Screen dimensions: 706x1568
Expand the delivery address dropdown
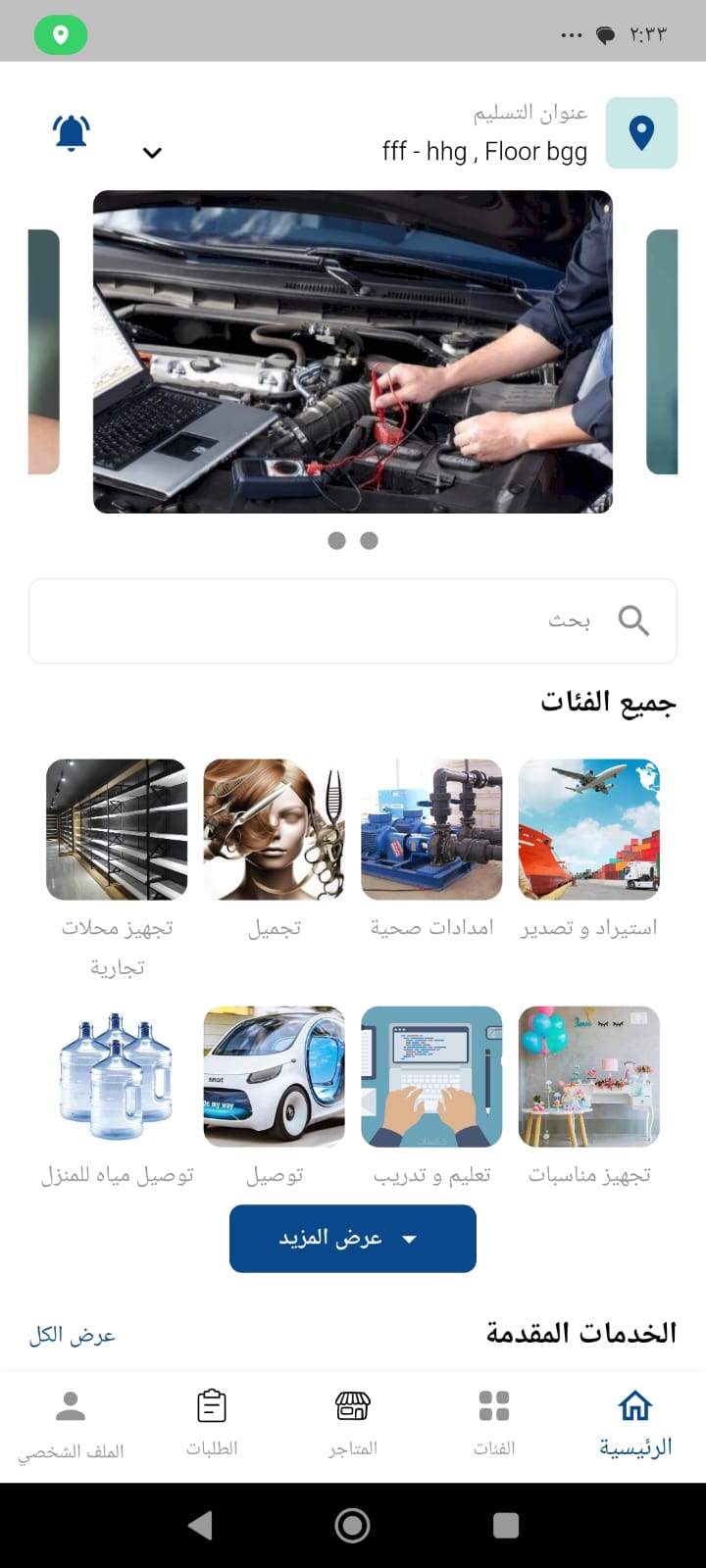point(152,153)
